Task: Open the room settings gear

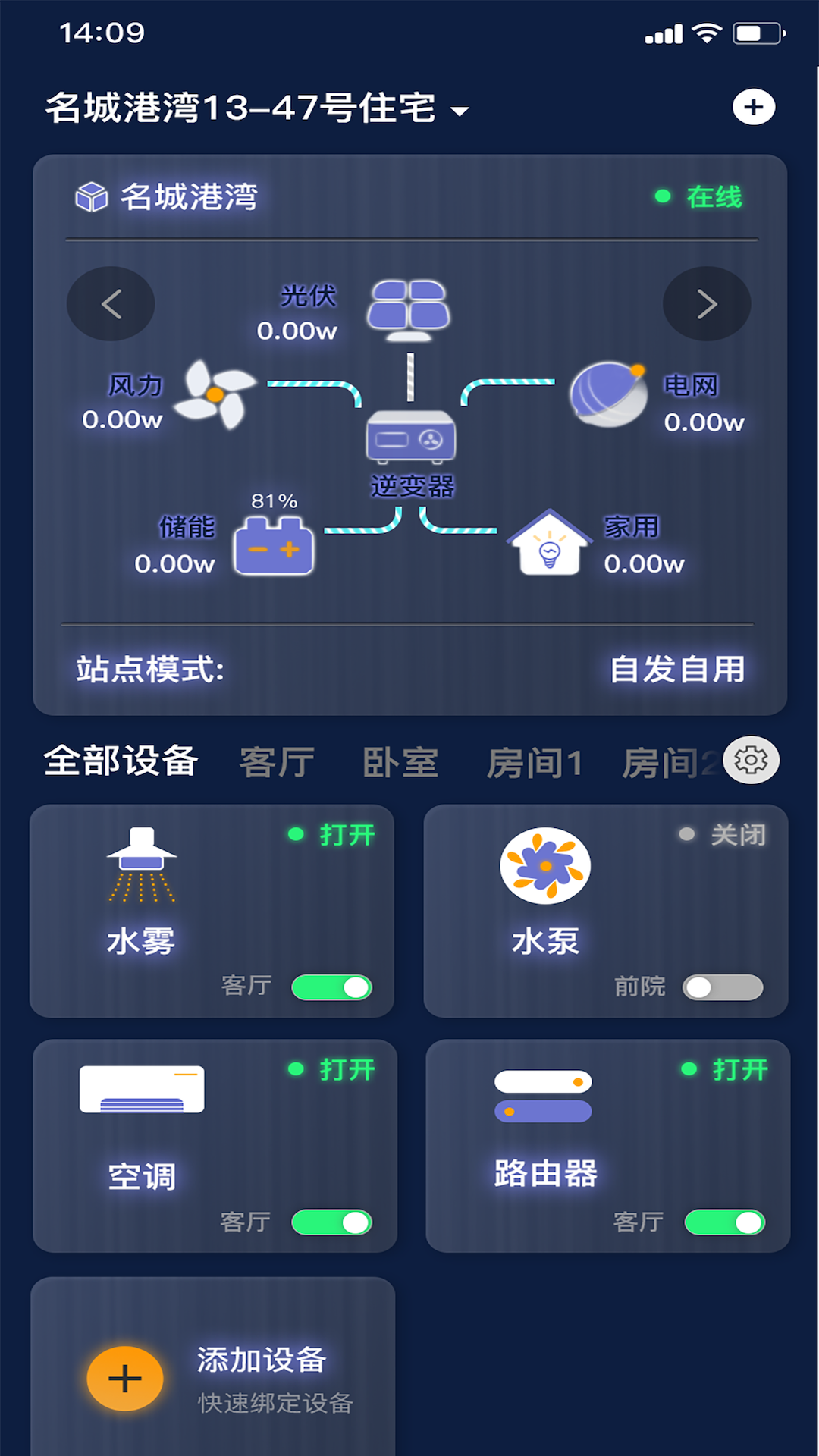Action: click(x=749, y=759)
